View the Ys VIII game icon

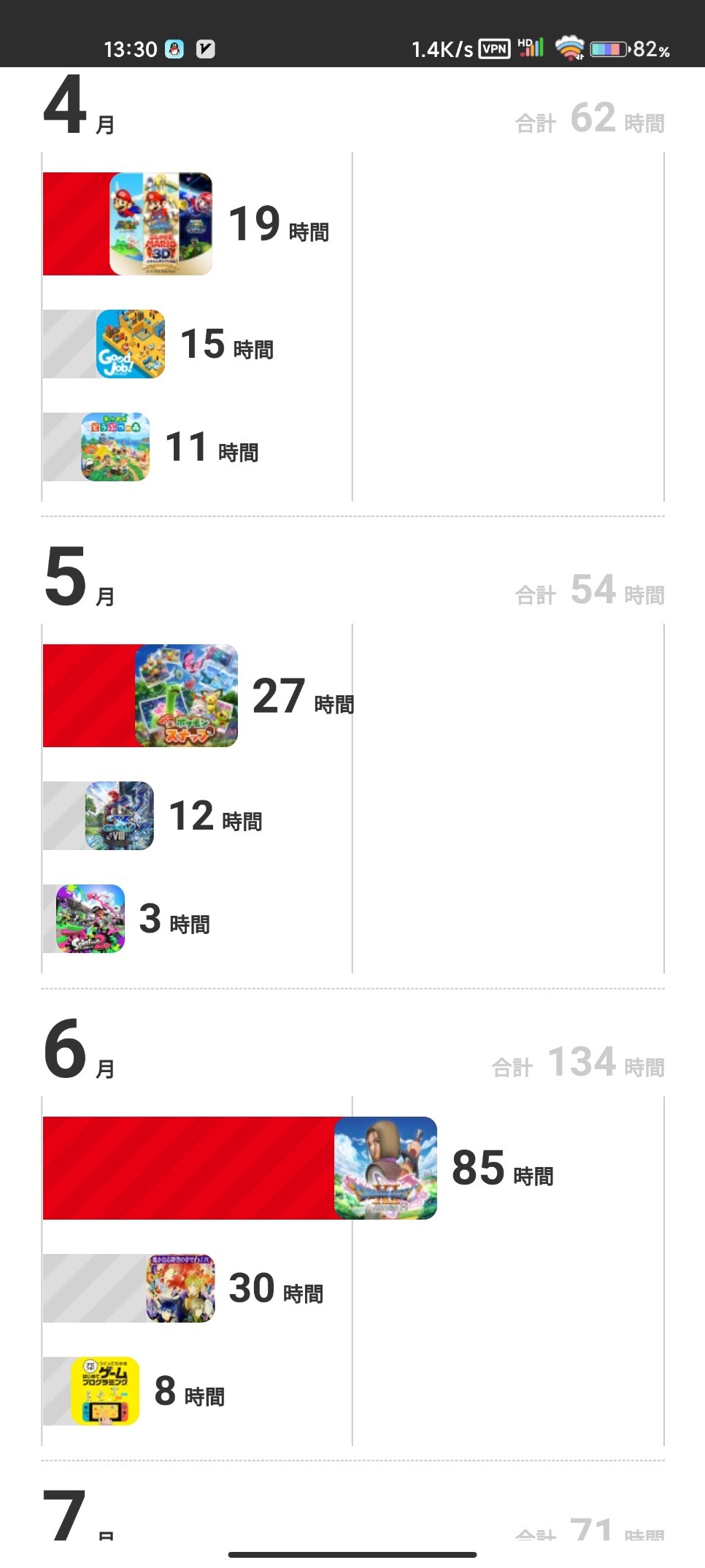click(120, 816)
